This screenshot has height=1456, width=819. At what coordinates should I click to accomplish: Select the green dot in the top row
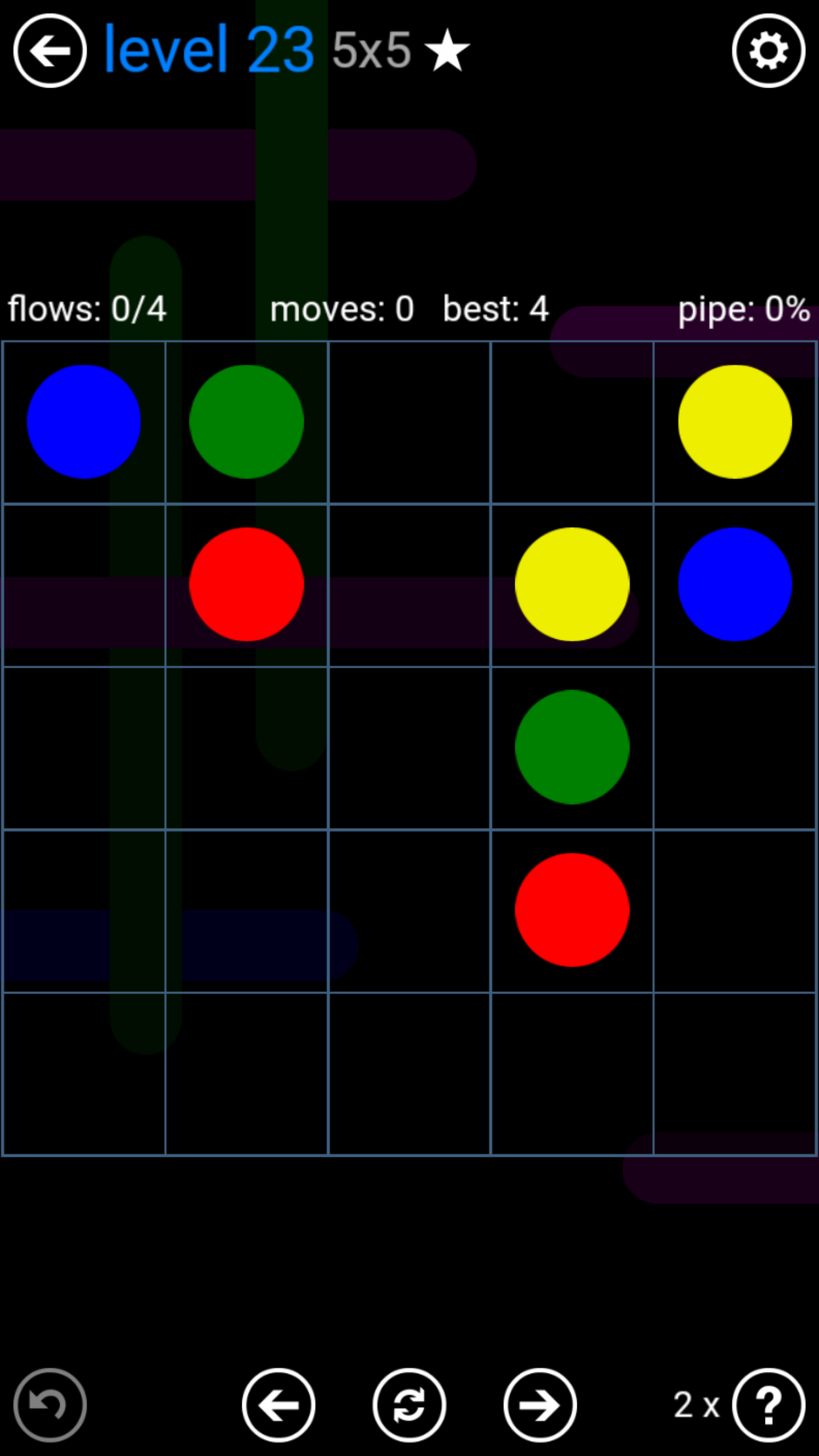[246, 422]
